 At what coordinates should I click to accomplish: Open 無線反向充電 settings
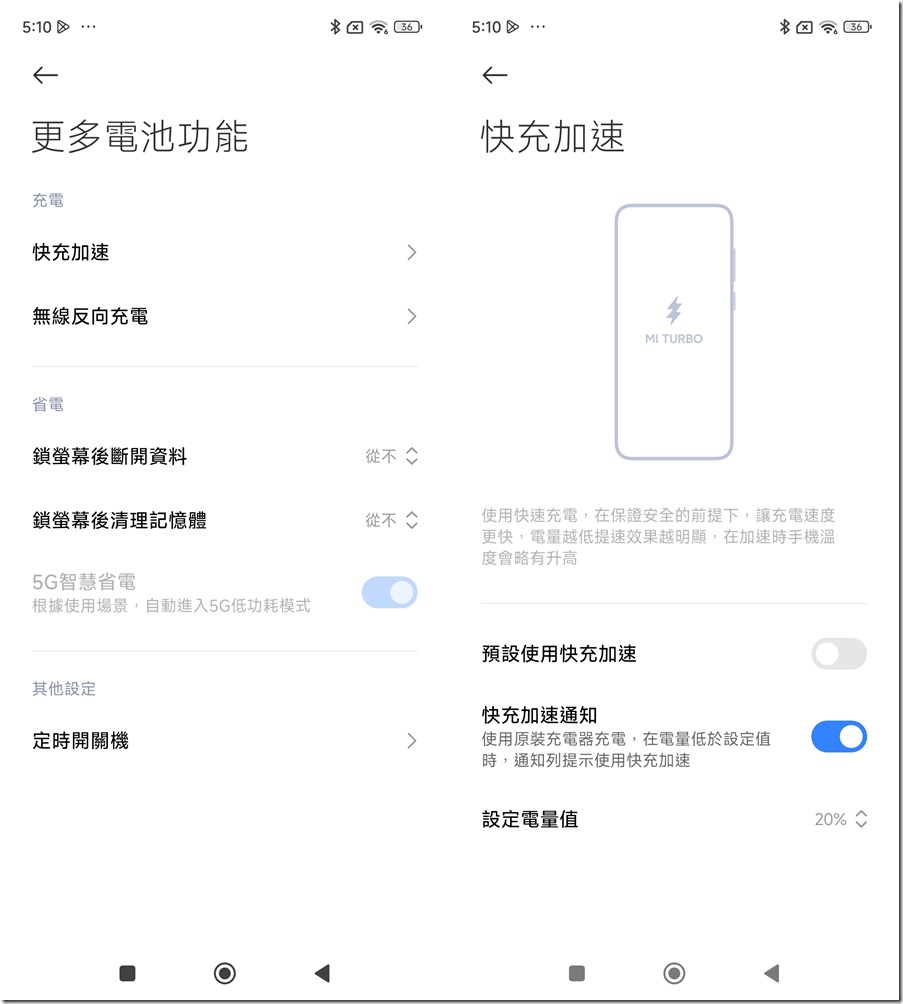pos(225,317)
